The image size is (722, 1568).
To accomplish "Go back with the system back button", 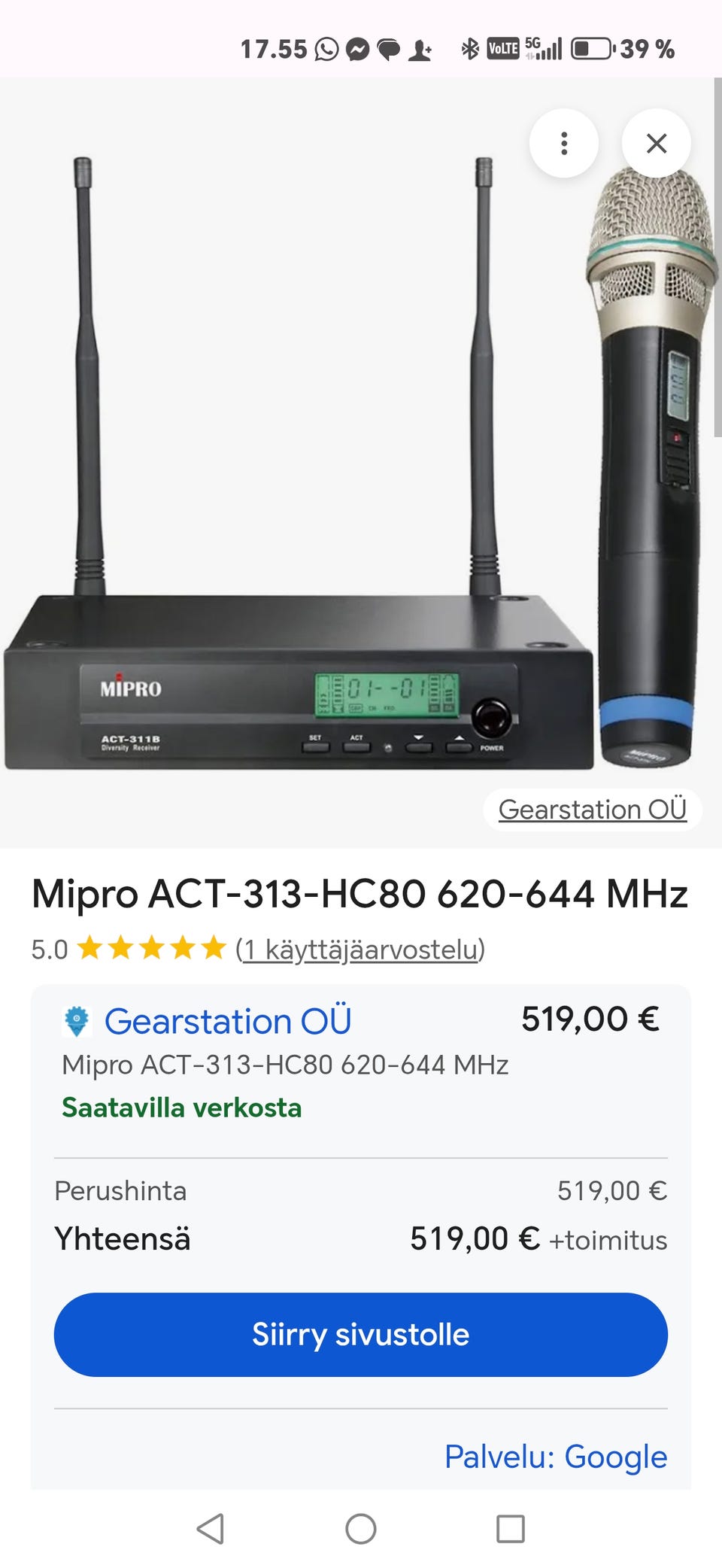I will click(x=210, y=1528).
